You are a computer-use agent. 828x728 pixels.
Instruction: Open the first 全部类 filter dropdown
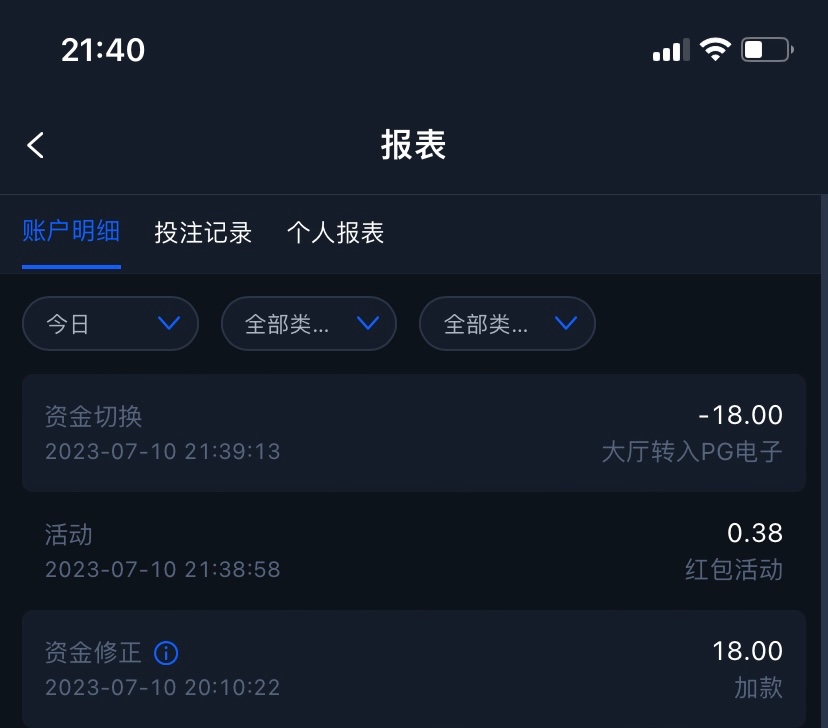[x=308, y=323]
